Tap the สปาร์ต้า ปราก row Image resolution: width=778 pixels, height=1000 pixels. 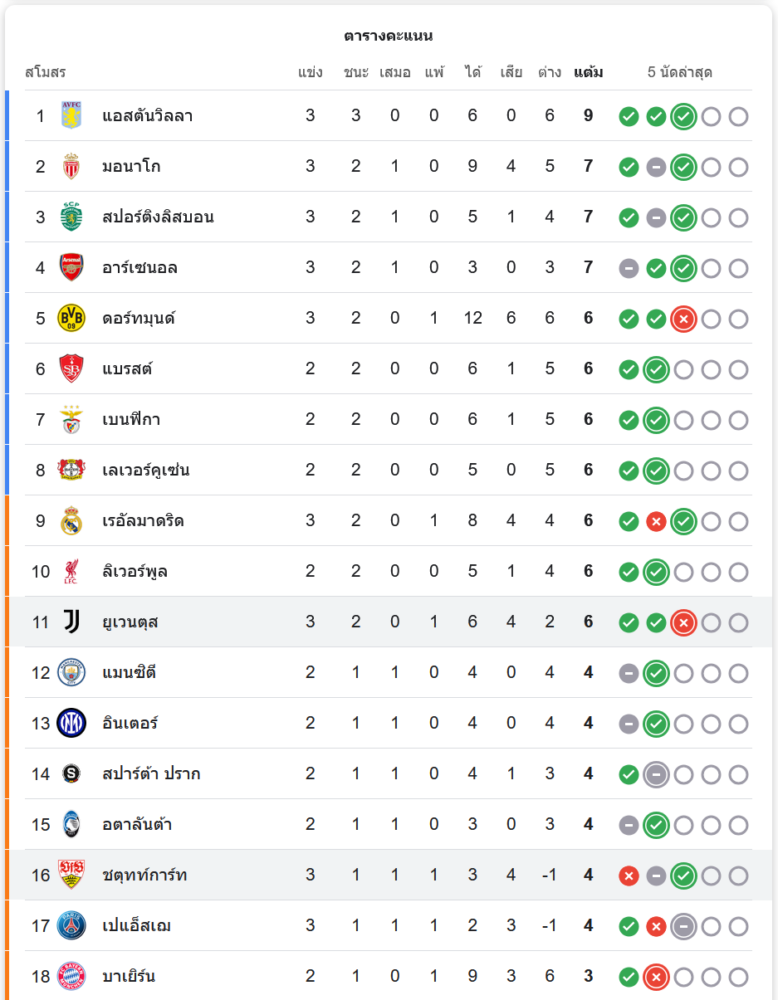pyautogui.click(x=151, y=774)
